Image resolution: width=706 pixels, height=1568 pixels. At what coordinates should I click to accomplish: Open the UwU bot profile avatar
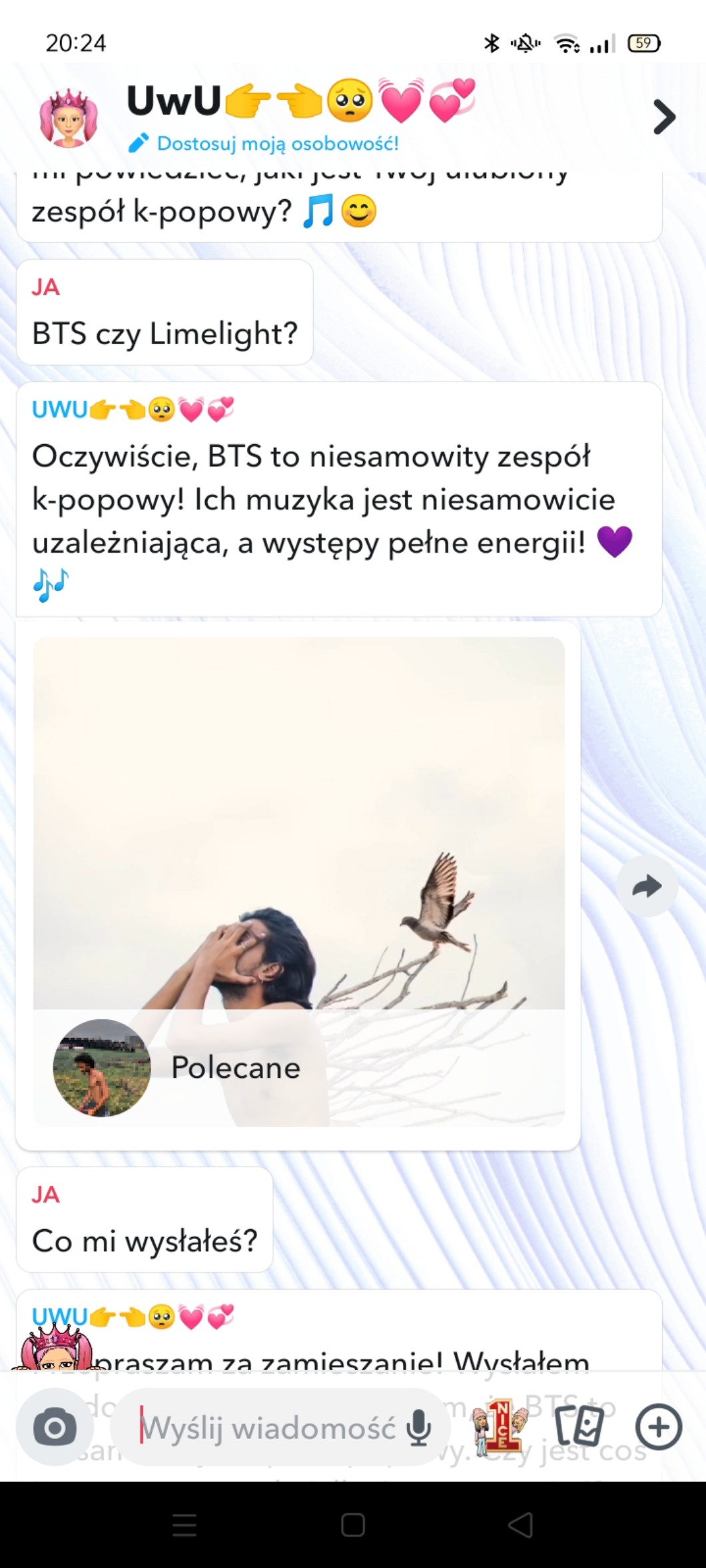[x=69, y=118]
